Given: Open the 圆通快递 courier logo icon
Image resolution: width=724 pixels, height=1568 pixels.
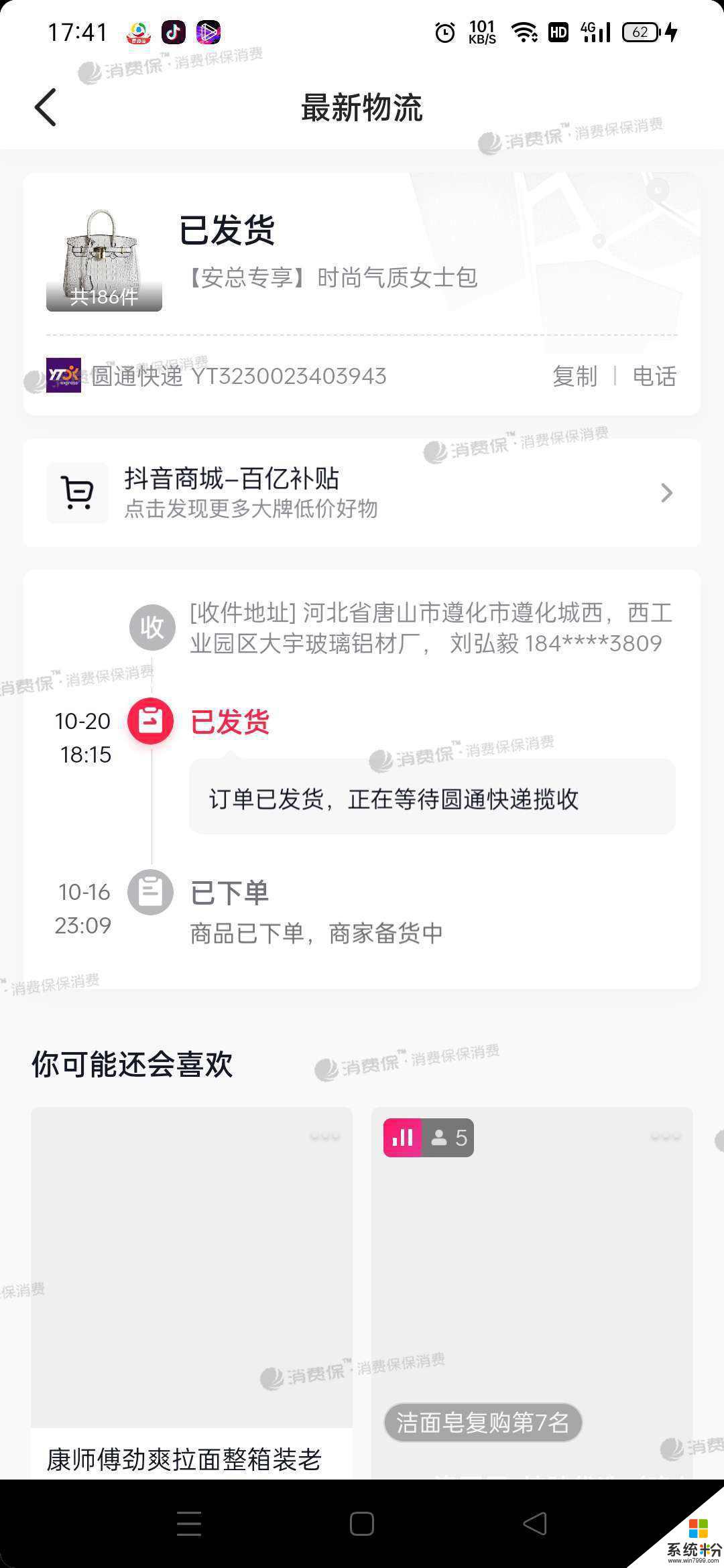Looking at the screenshot, I should point(65,377).
